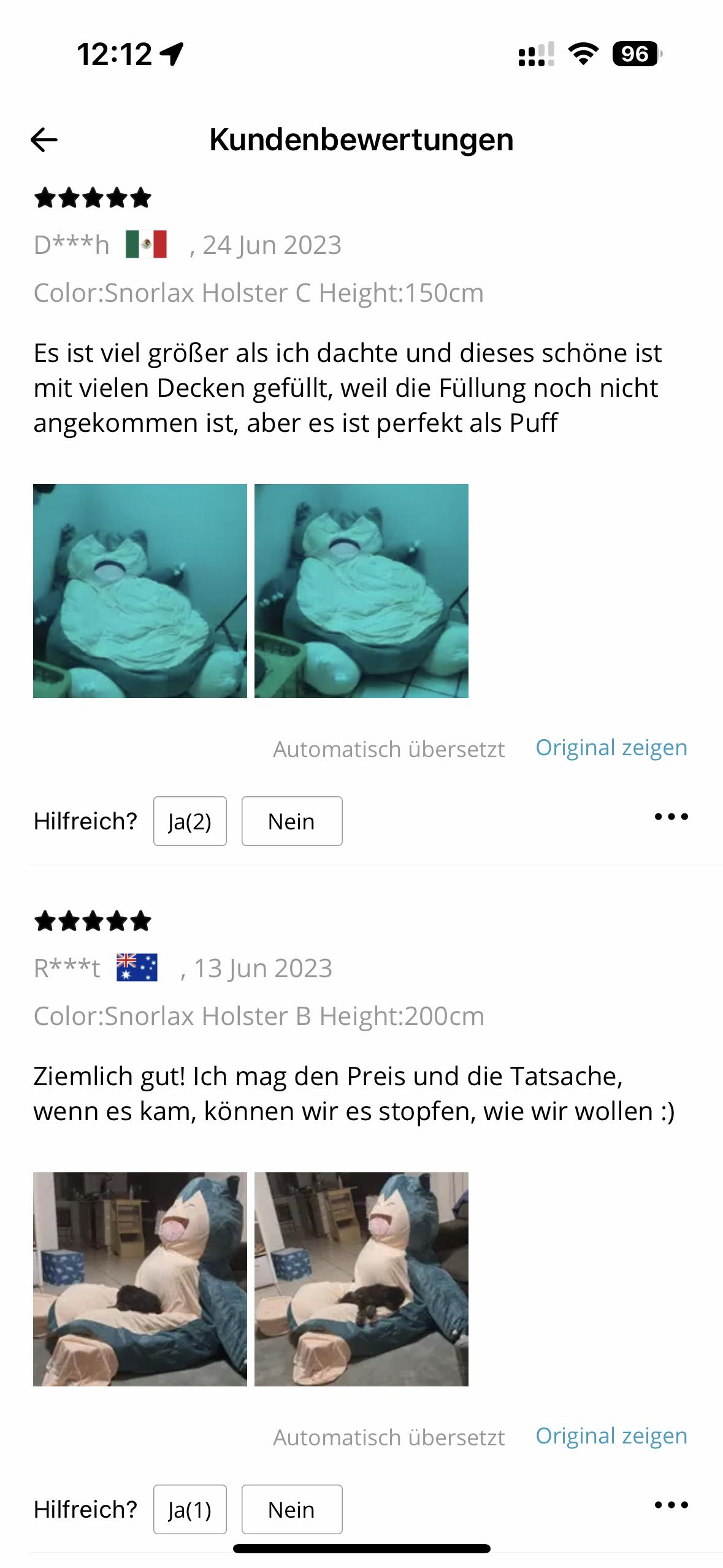Show original text of D***h's review
Viewport: 723px width, 1568px height.
point(611,747)
